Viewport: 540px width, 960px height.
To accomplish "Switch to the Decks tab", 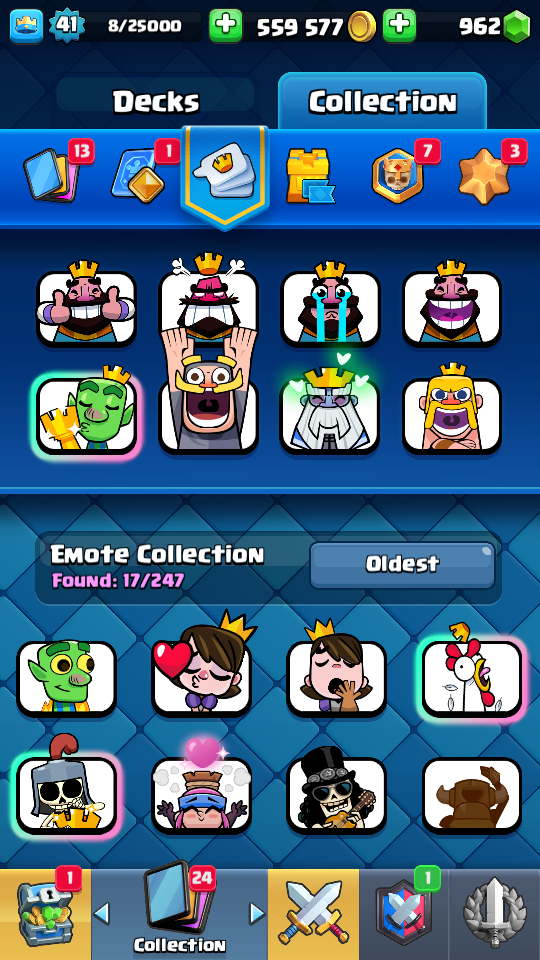I will 156,101.
